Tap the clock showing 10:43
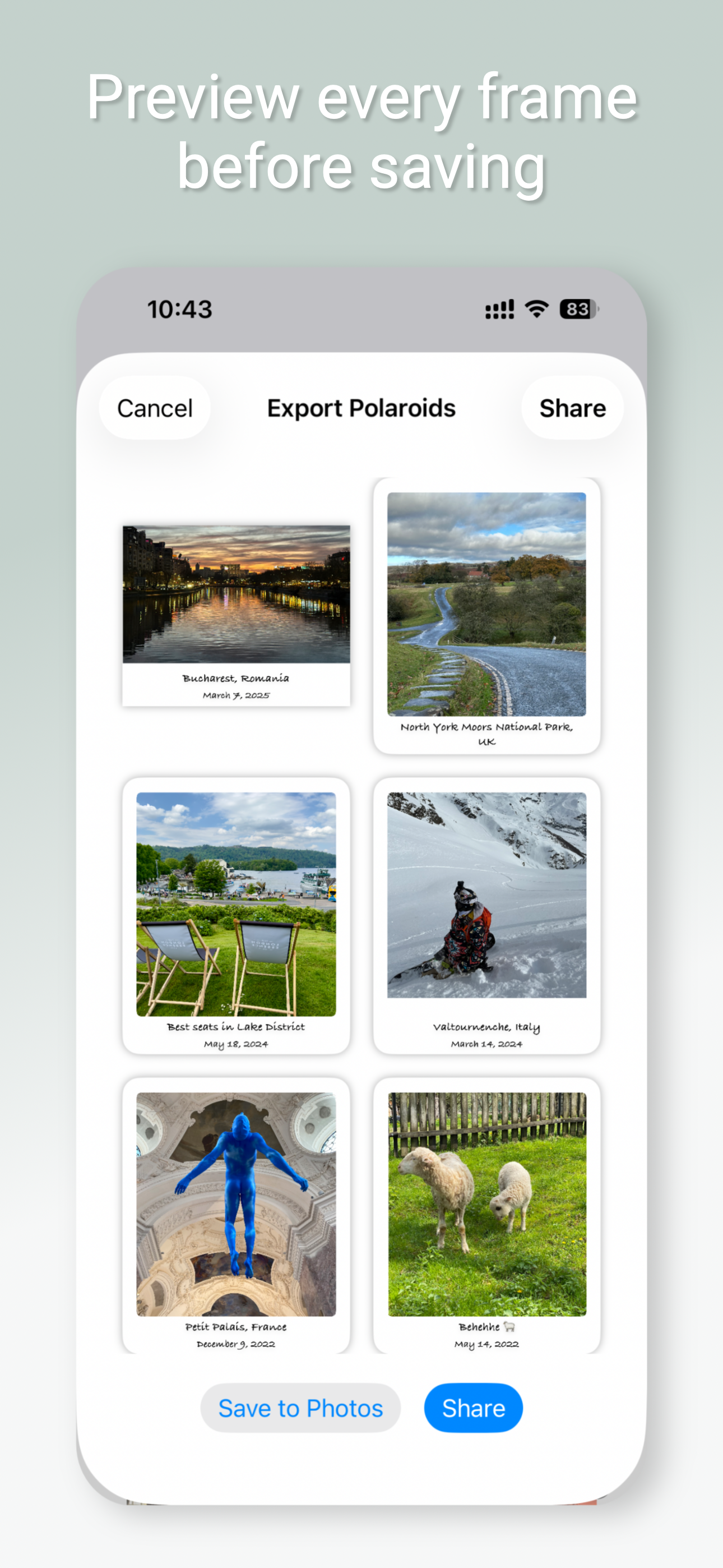 click(179, 309)
